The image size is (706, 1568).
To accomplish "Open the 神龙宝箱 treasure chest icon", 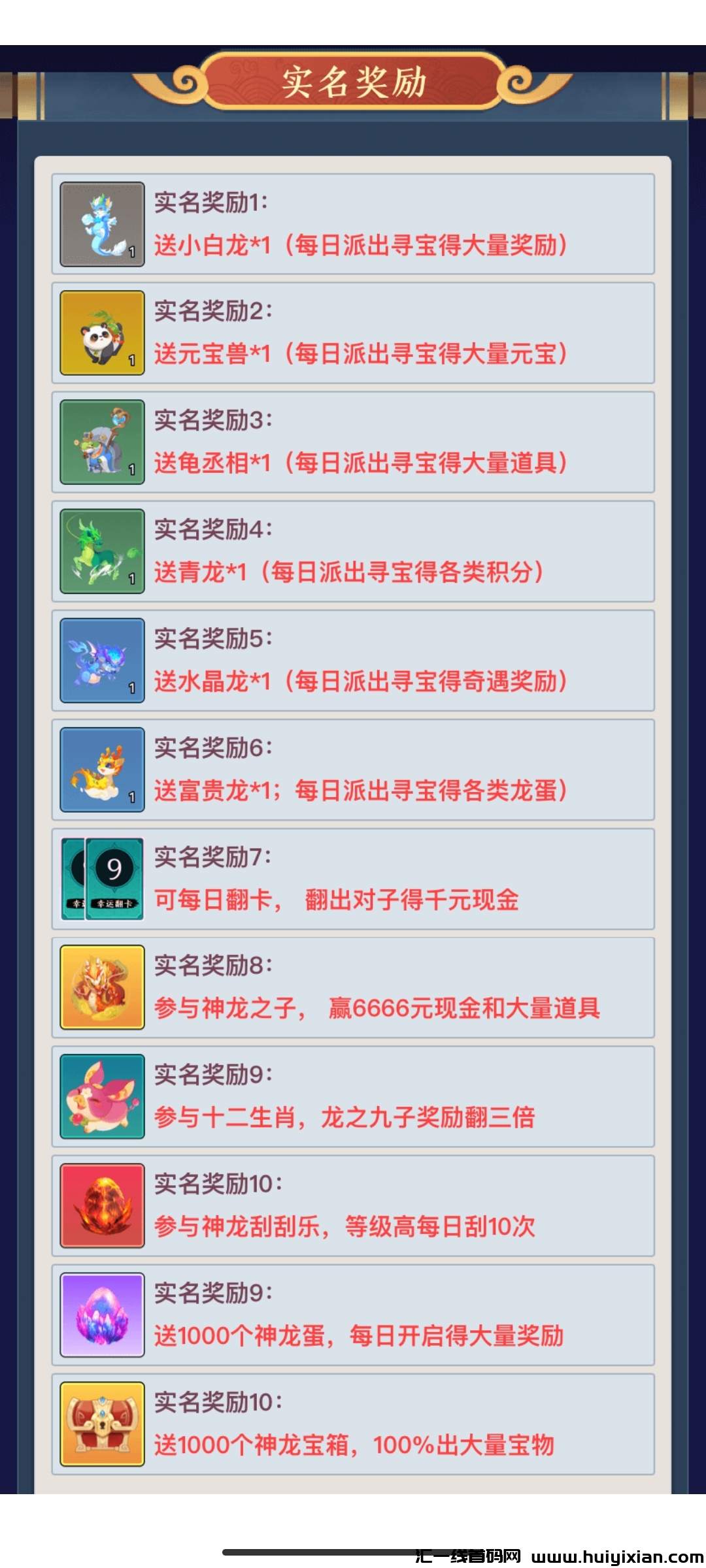I will tap(101, 1423).
